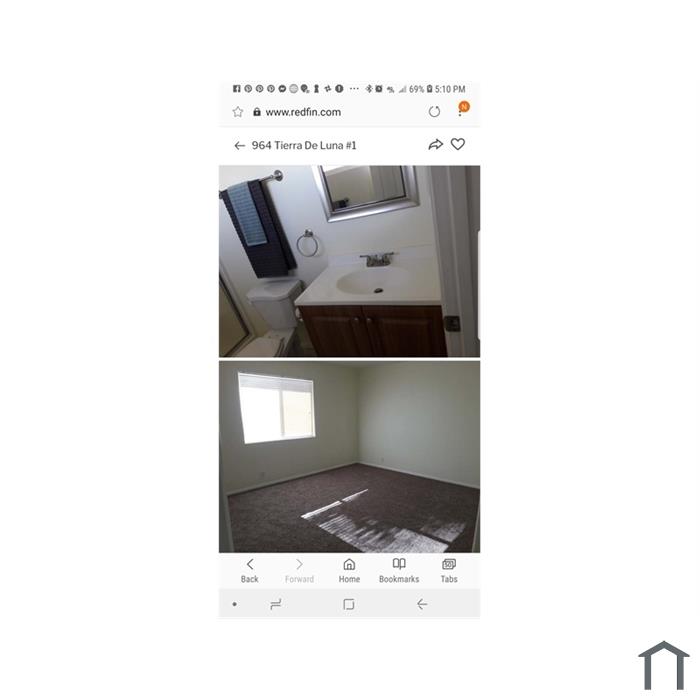This screenshot has height=700, width=700.
Task: Favorite this home with the heart icon
Action: pos(458,145)
